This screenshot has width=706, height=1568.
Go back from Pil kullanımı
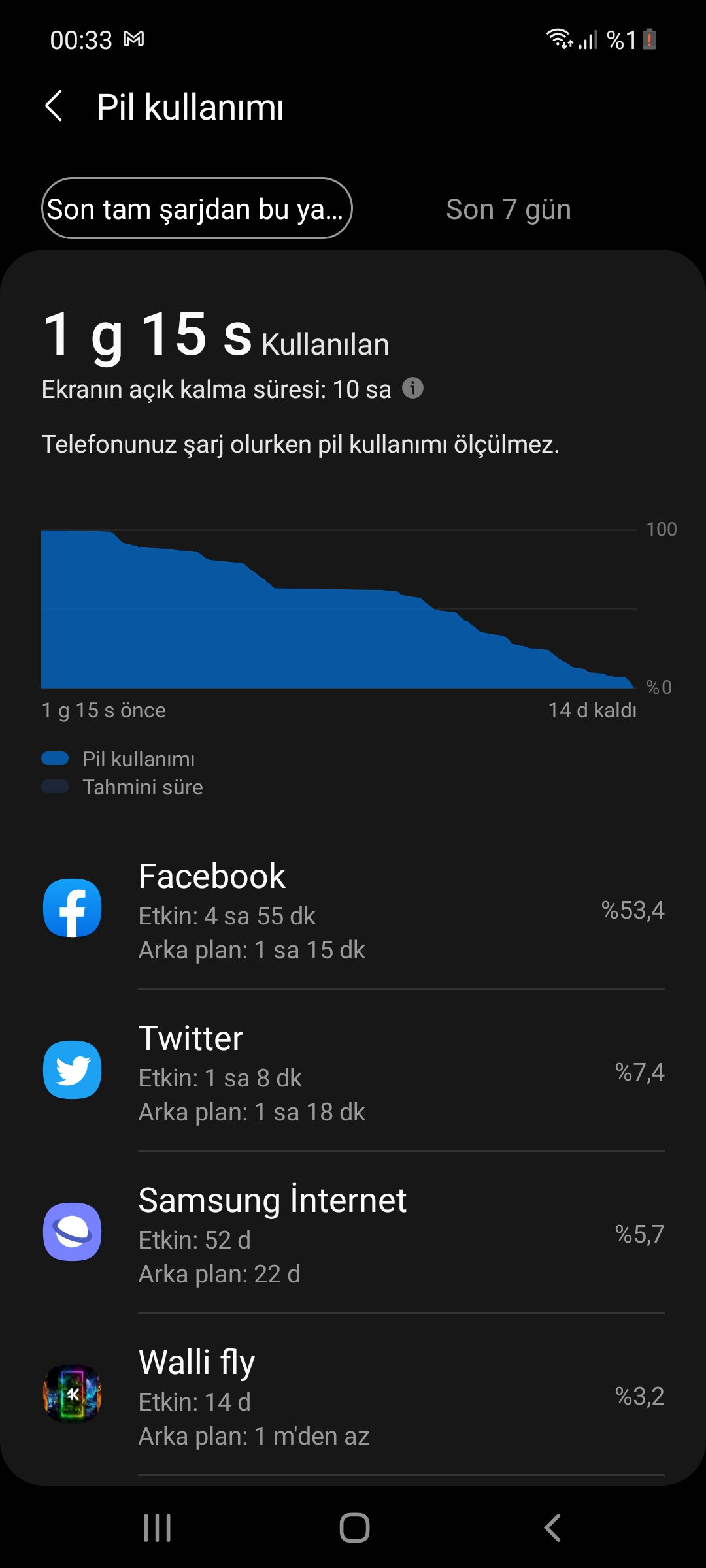point(54,106)
